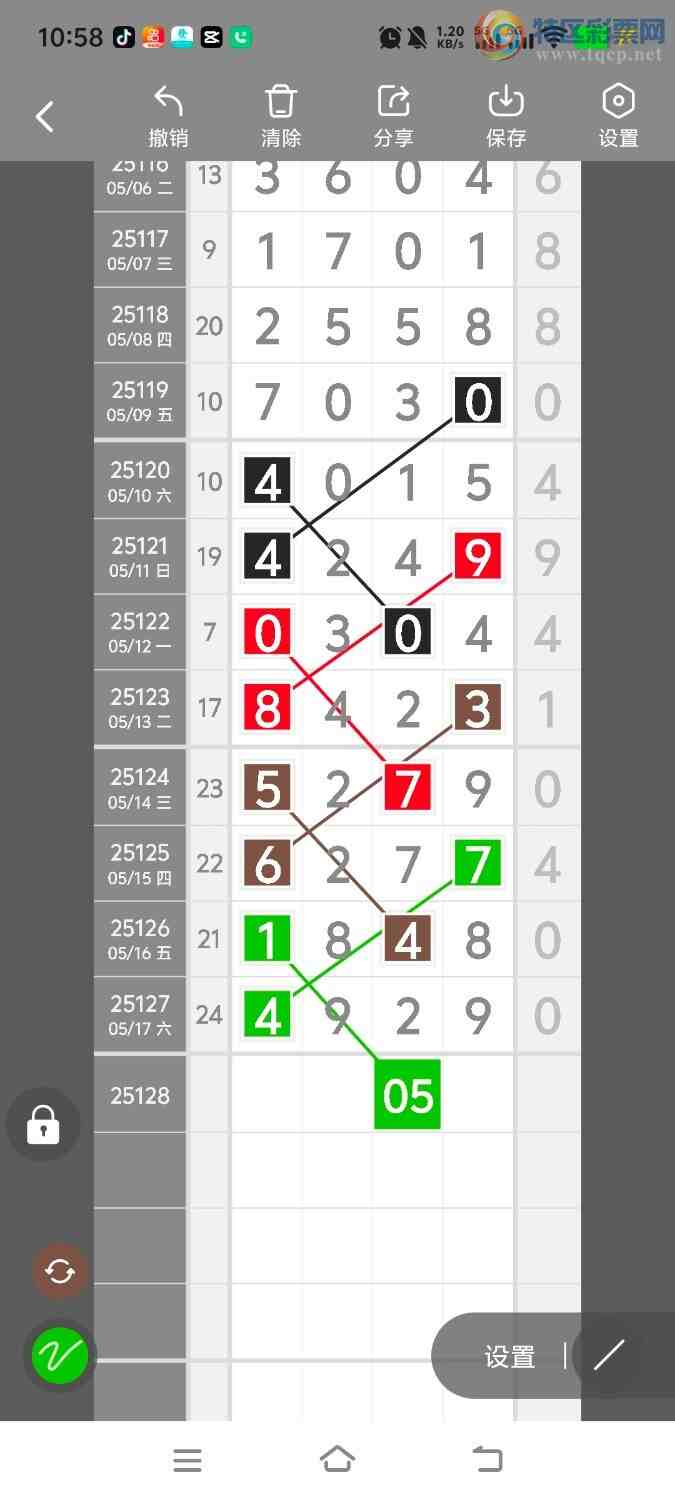
Task: Tap the brown color switch button
Action: [60, 1272]
